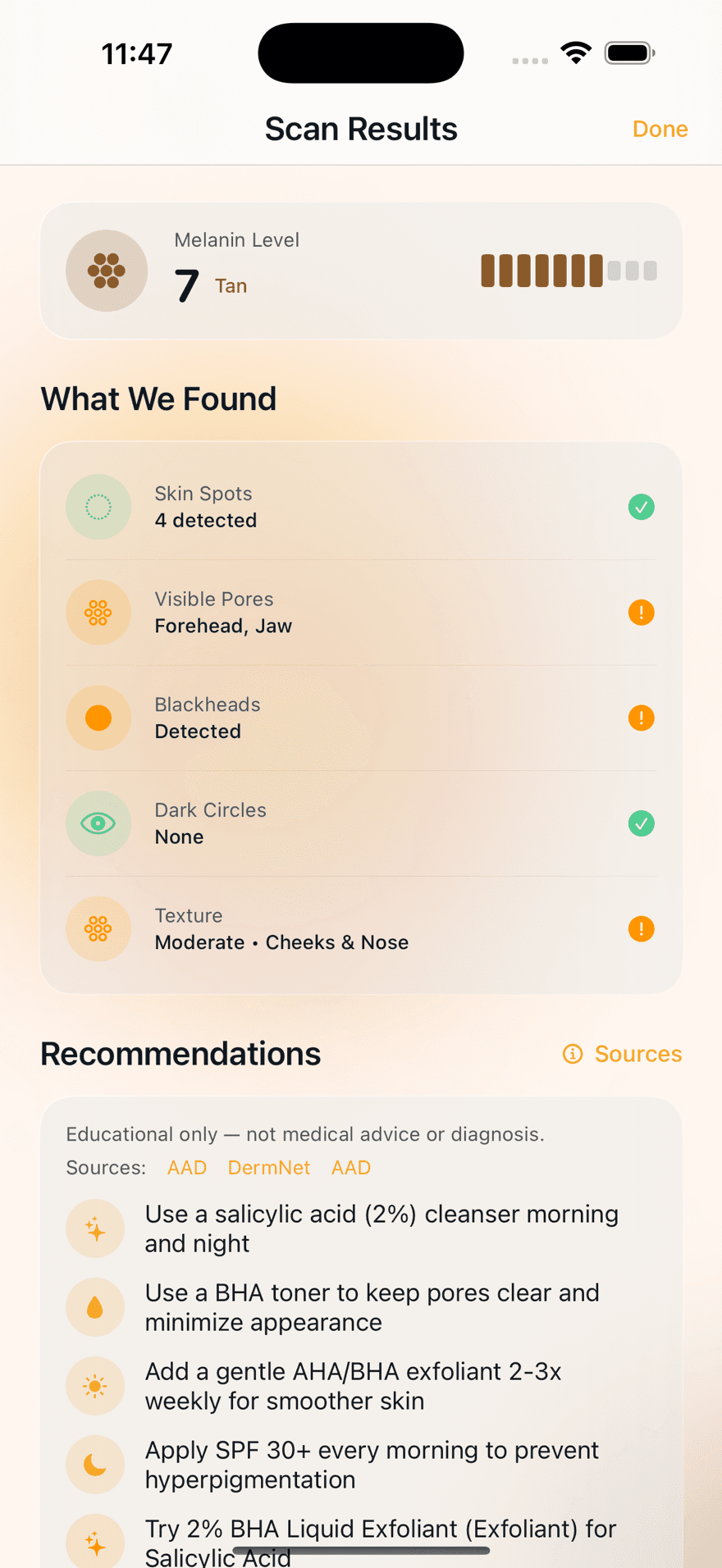Open the Dark Circles None entry

(361, 823)
